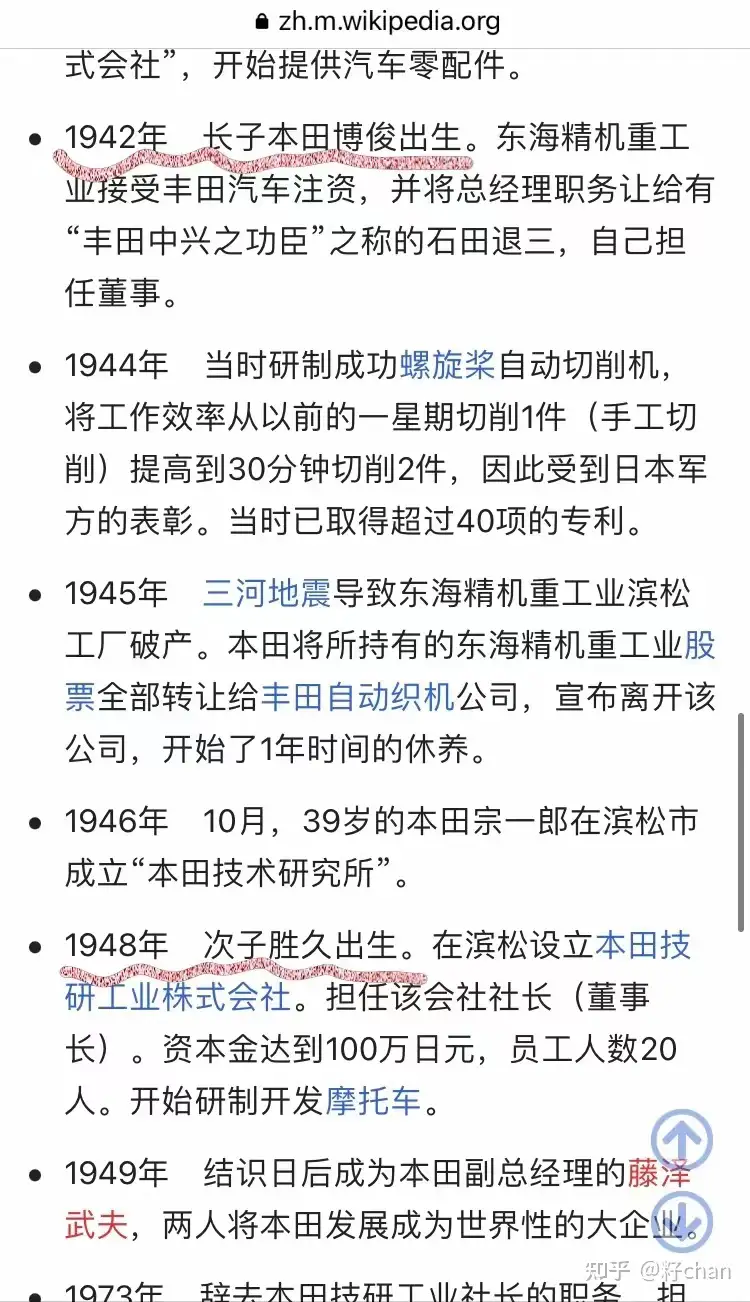
Task: Open the 螺旋桨 link
Action: coord(447,365)
